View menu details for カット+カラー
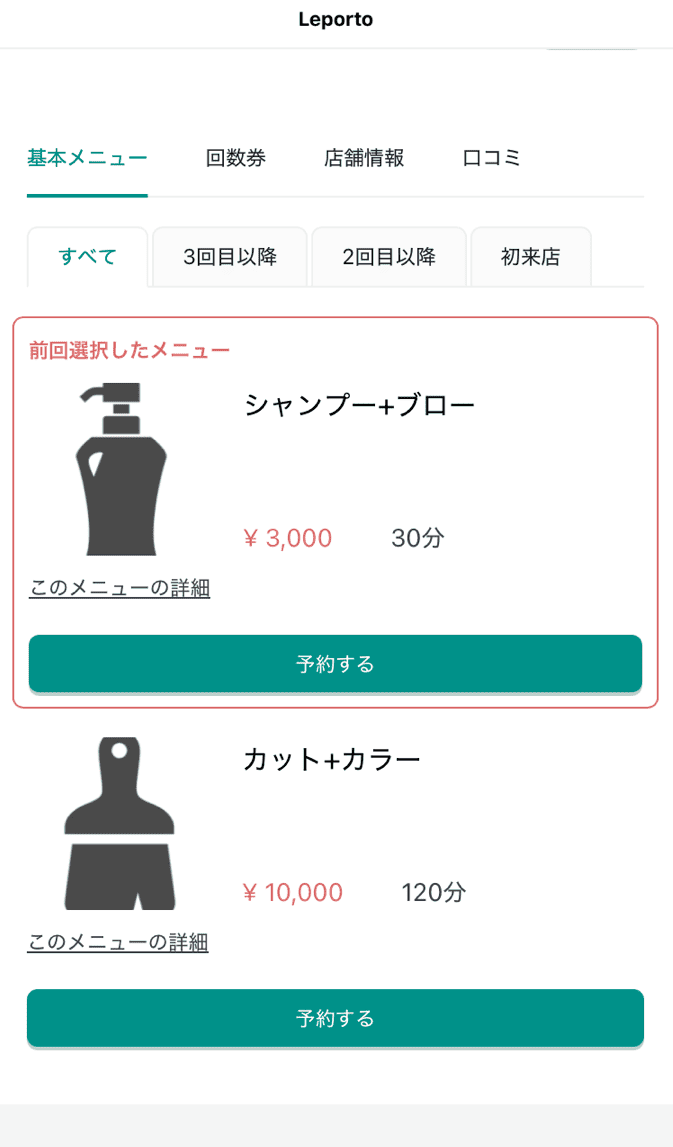 pyautogui.click(x=119, y=942)
